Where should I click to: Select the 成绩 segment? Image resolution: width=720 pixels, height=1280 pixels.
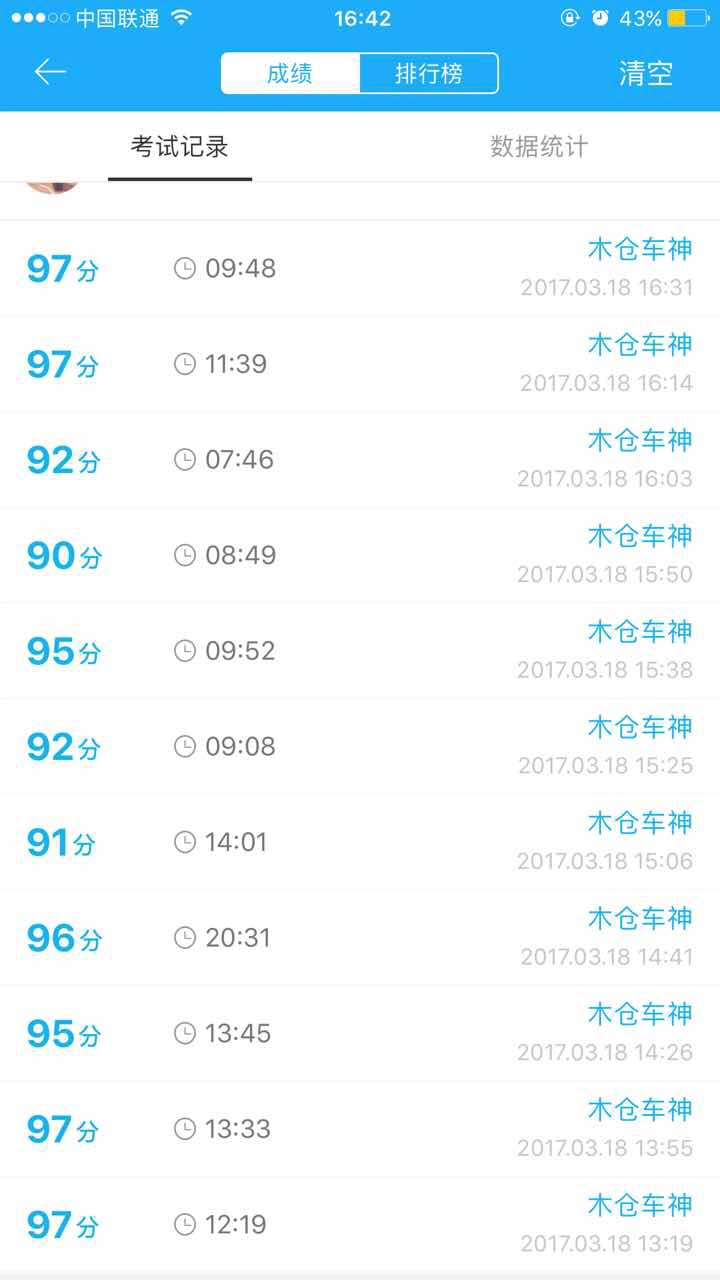click(290, 74)
